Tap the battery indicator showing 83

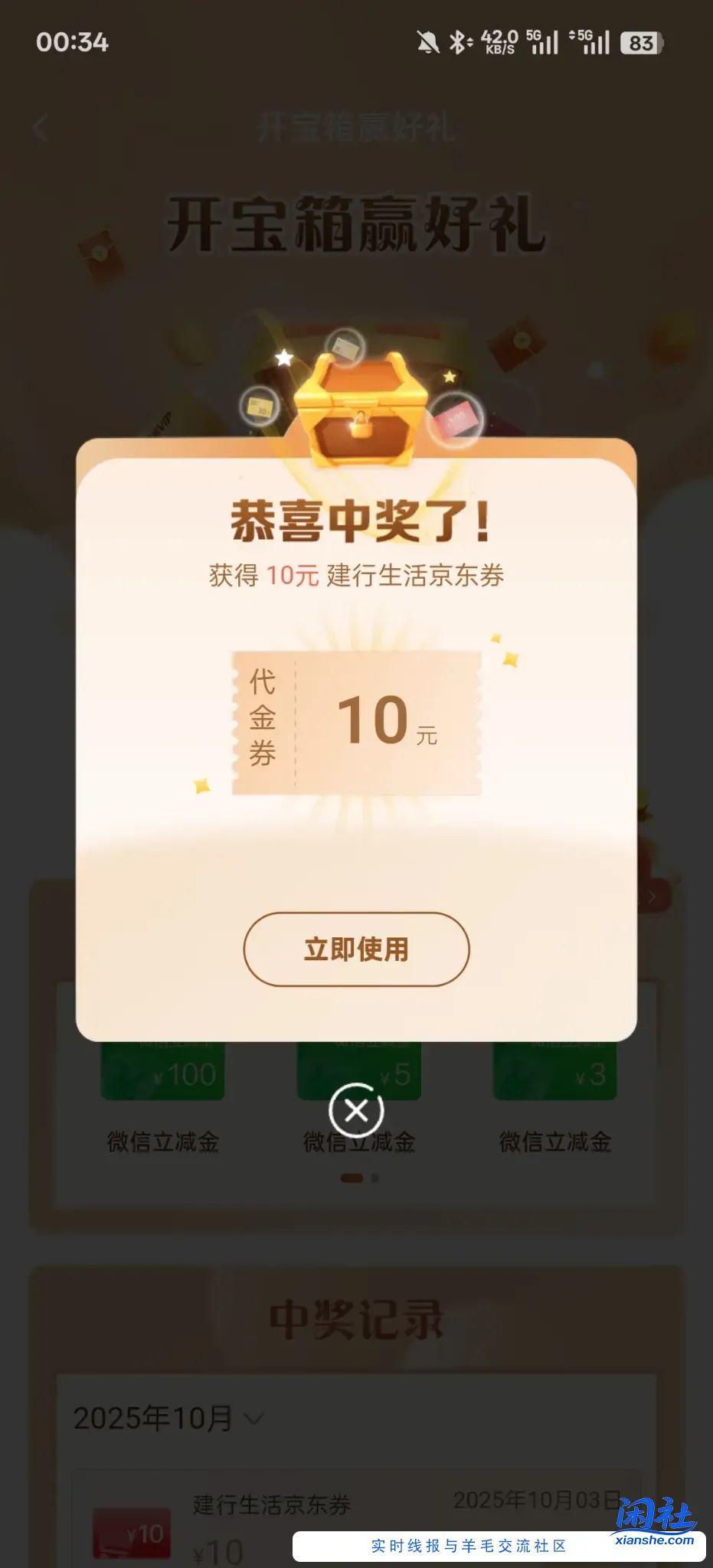coord(642,44)
